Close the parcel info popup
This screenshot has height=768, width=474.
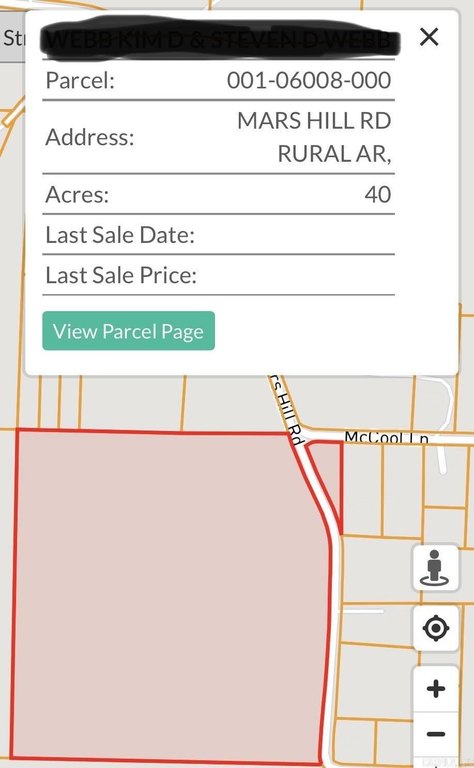click(x=429, y=37)
